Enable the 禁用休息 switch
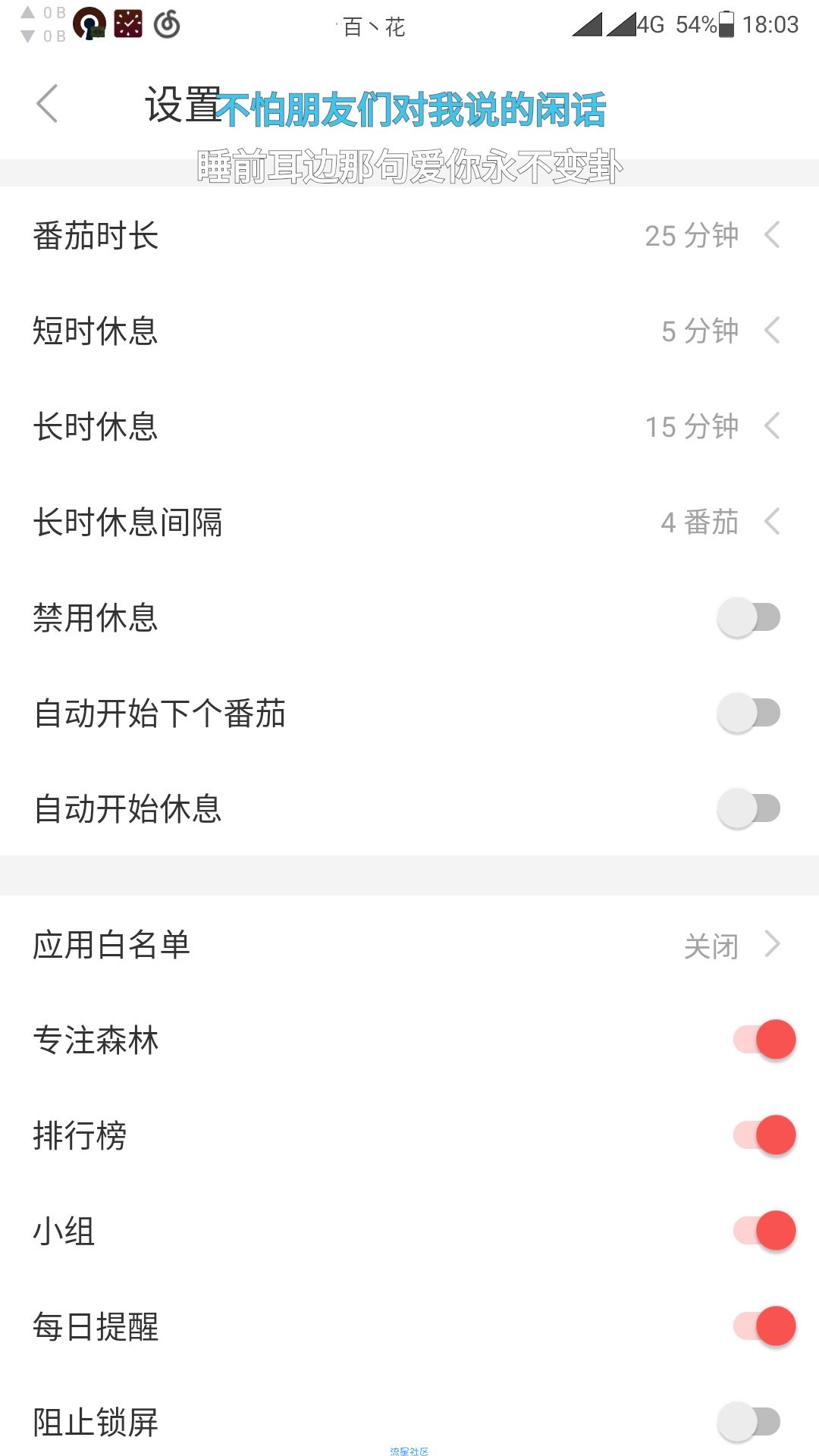This screenshot has height=1456, width=819. [748, 617]
